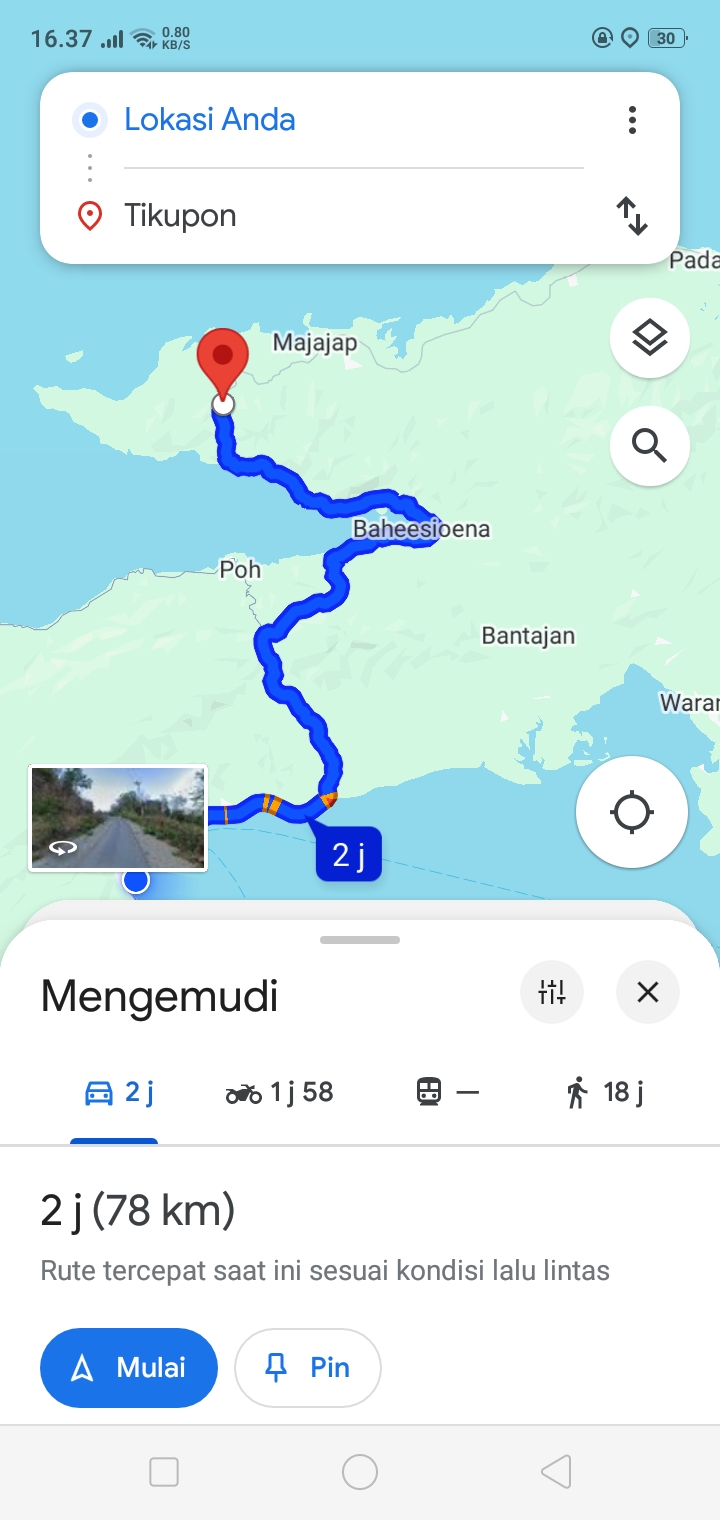Viewport: 720px width, 1520px height.
Task: Switch to walking 18 j mode
Action: point(604,1092)
